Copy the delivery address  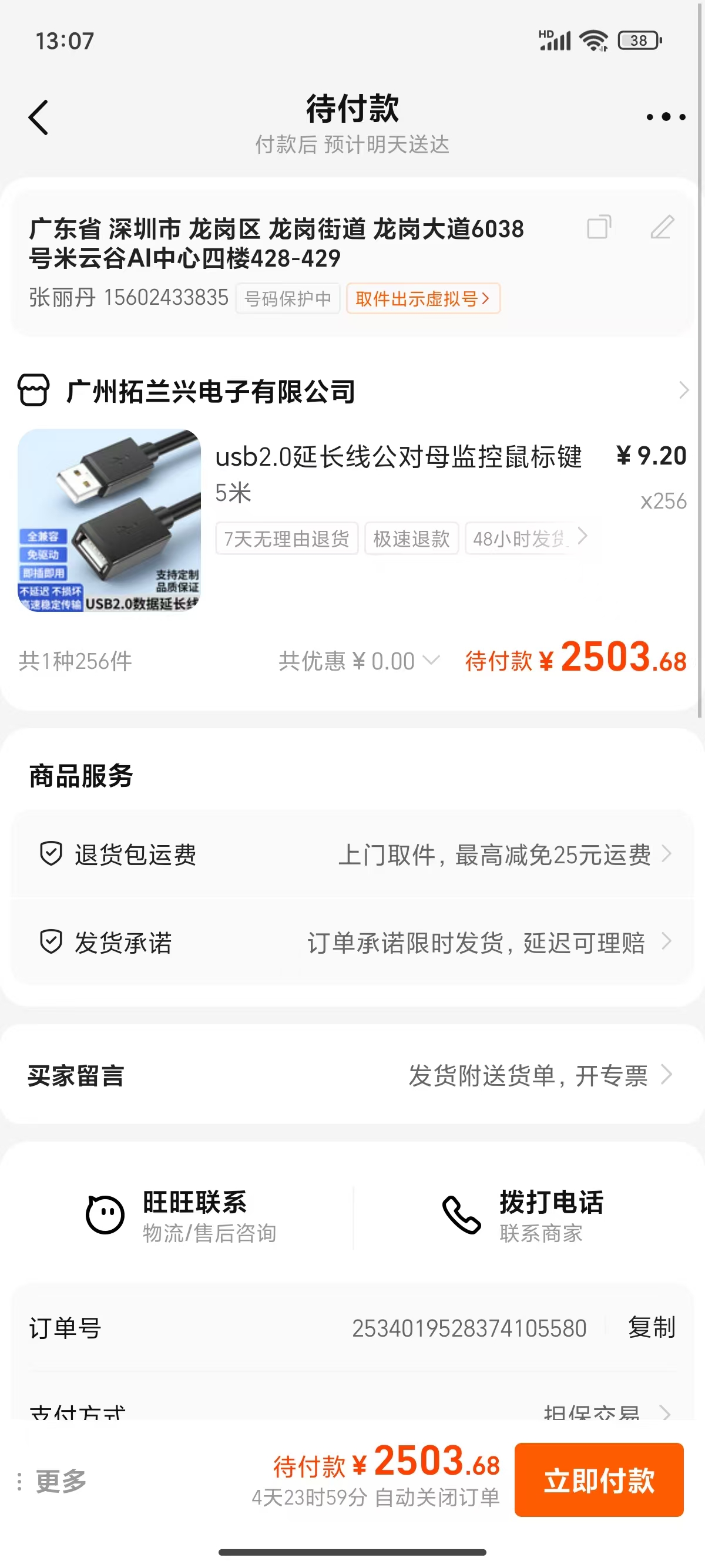[599, 227]
